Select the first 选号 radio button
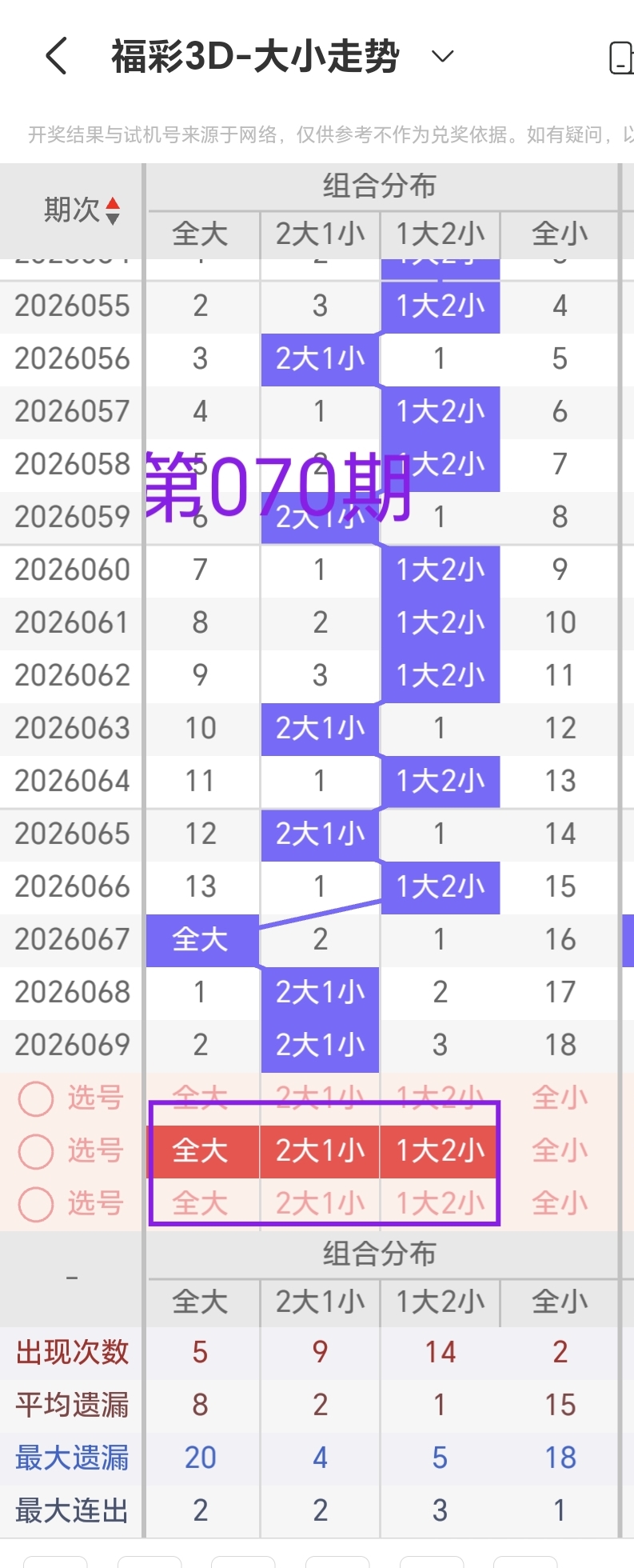This screenshot has height=1568, width=634. (35, 1098)
